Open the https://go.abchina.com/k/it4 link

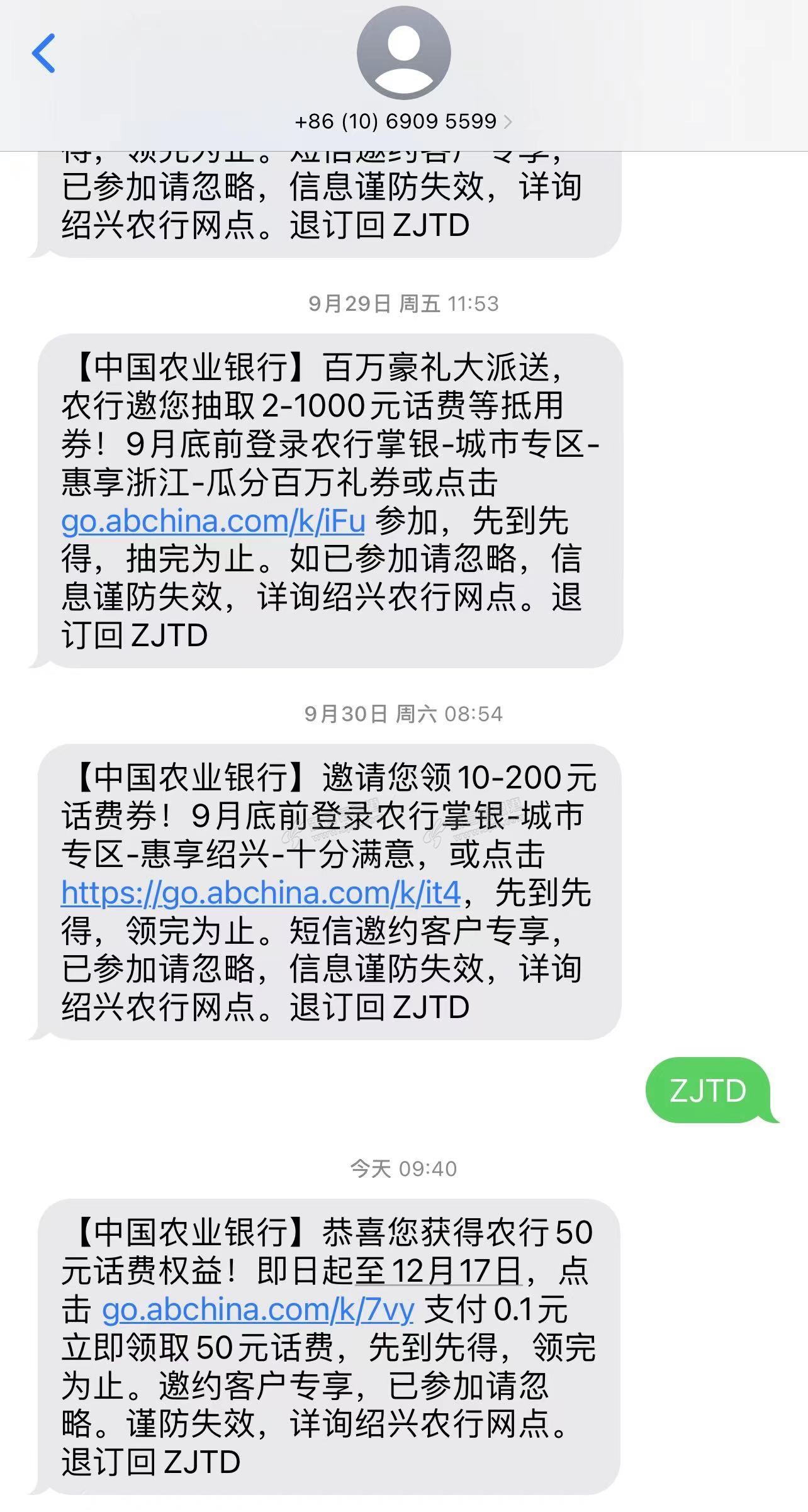click(261, 893)
